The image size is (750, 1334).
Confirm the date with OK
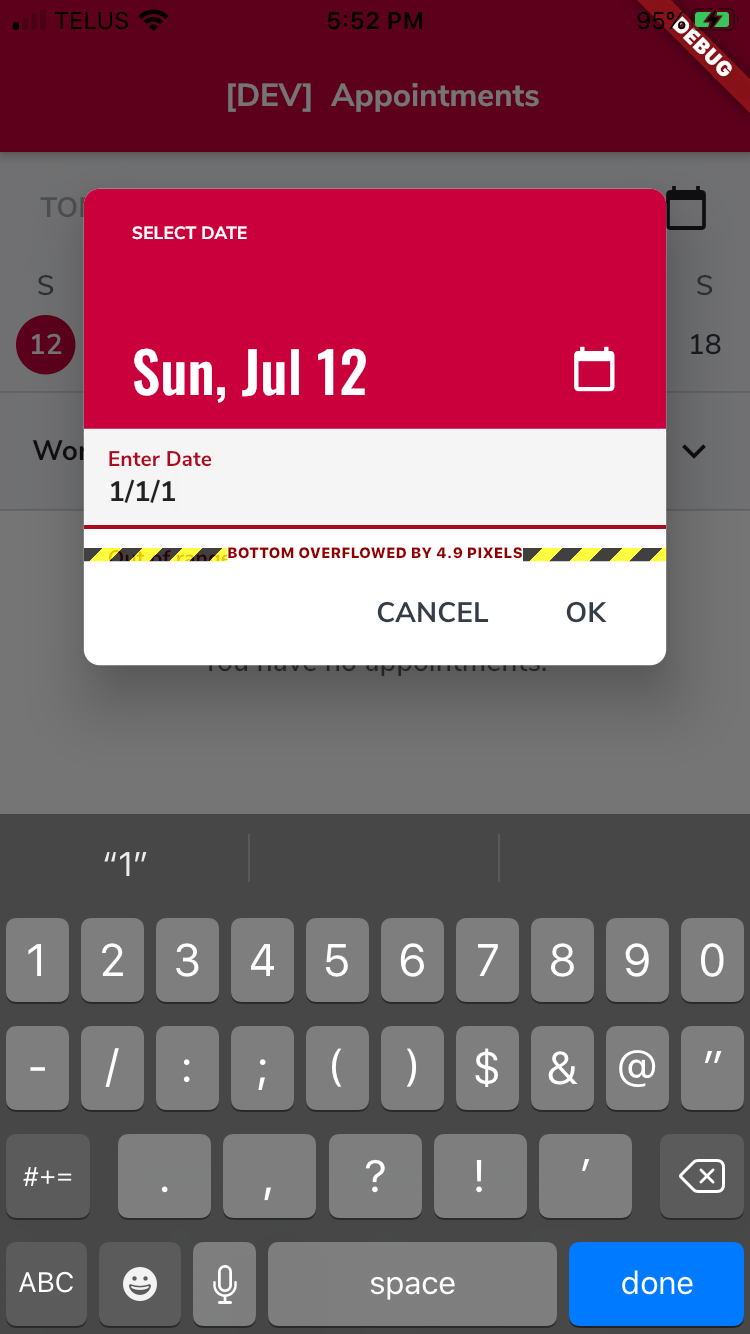pos(586,612)
